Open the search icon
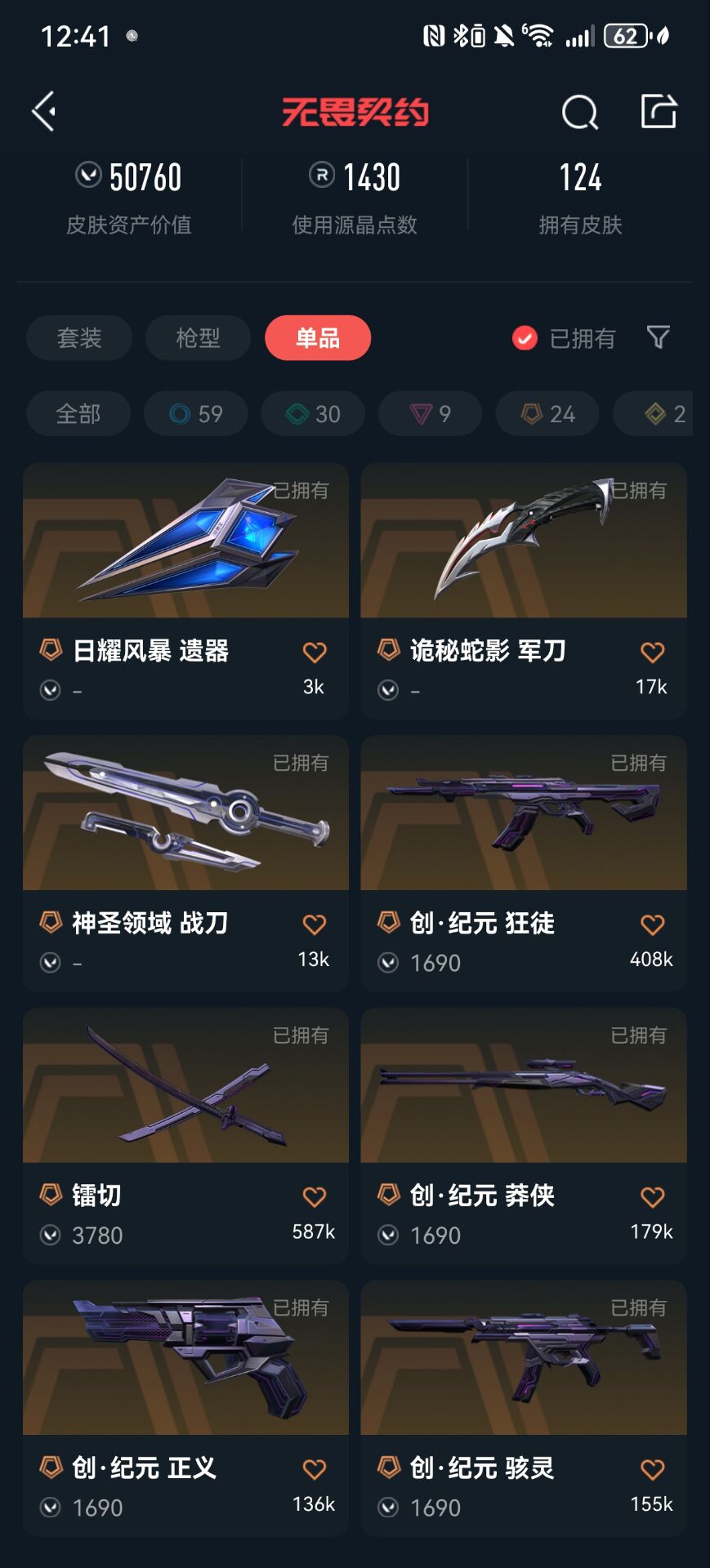This screenshot has width=710, height=1568. [579, 112]
